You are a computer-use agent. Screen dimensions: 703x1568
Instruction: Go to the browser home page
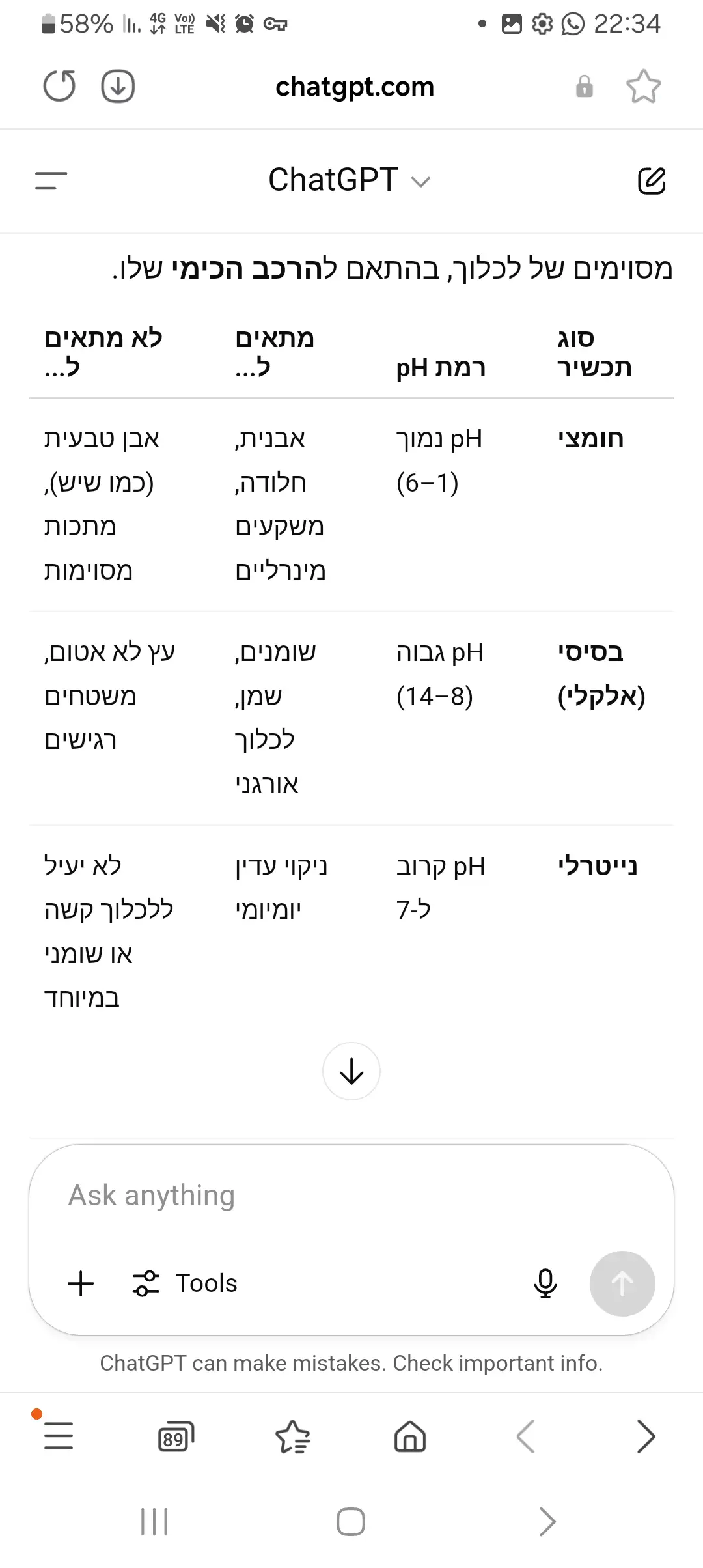pyautogui.click(x=410, y=1436)
